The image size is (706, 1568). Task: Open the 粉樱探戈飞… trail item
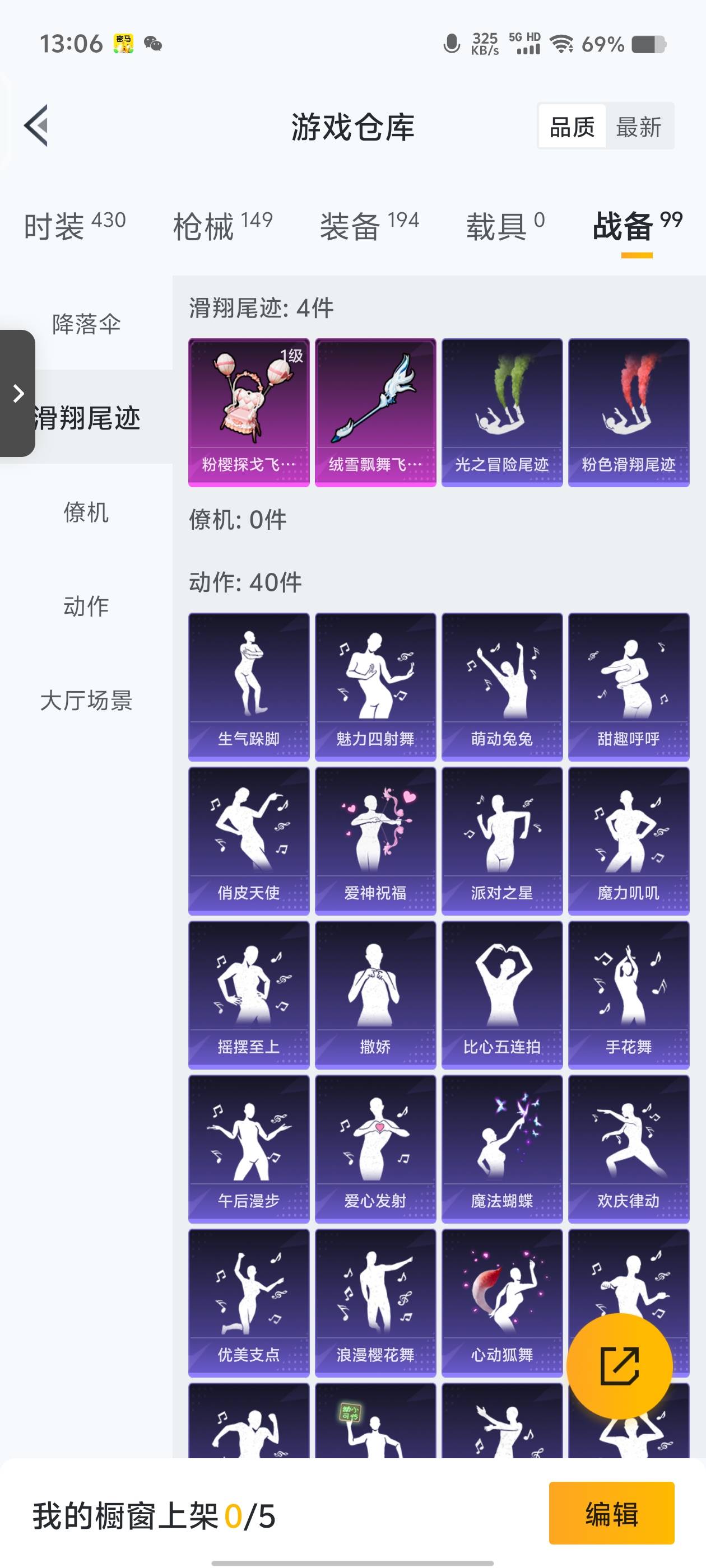pos(249,412)
